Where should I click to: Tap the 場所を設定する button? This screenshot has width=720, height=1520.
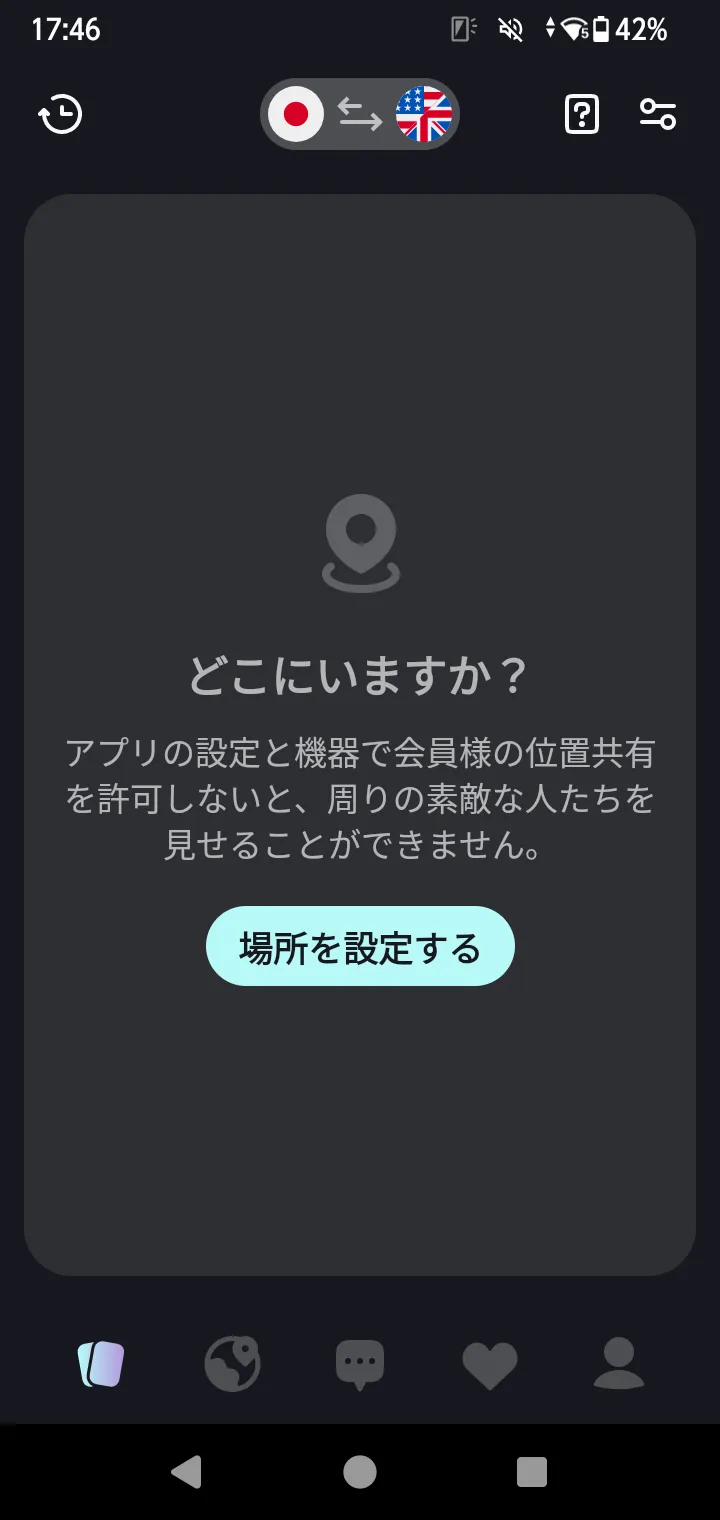360,946
